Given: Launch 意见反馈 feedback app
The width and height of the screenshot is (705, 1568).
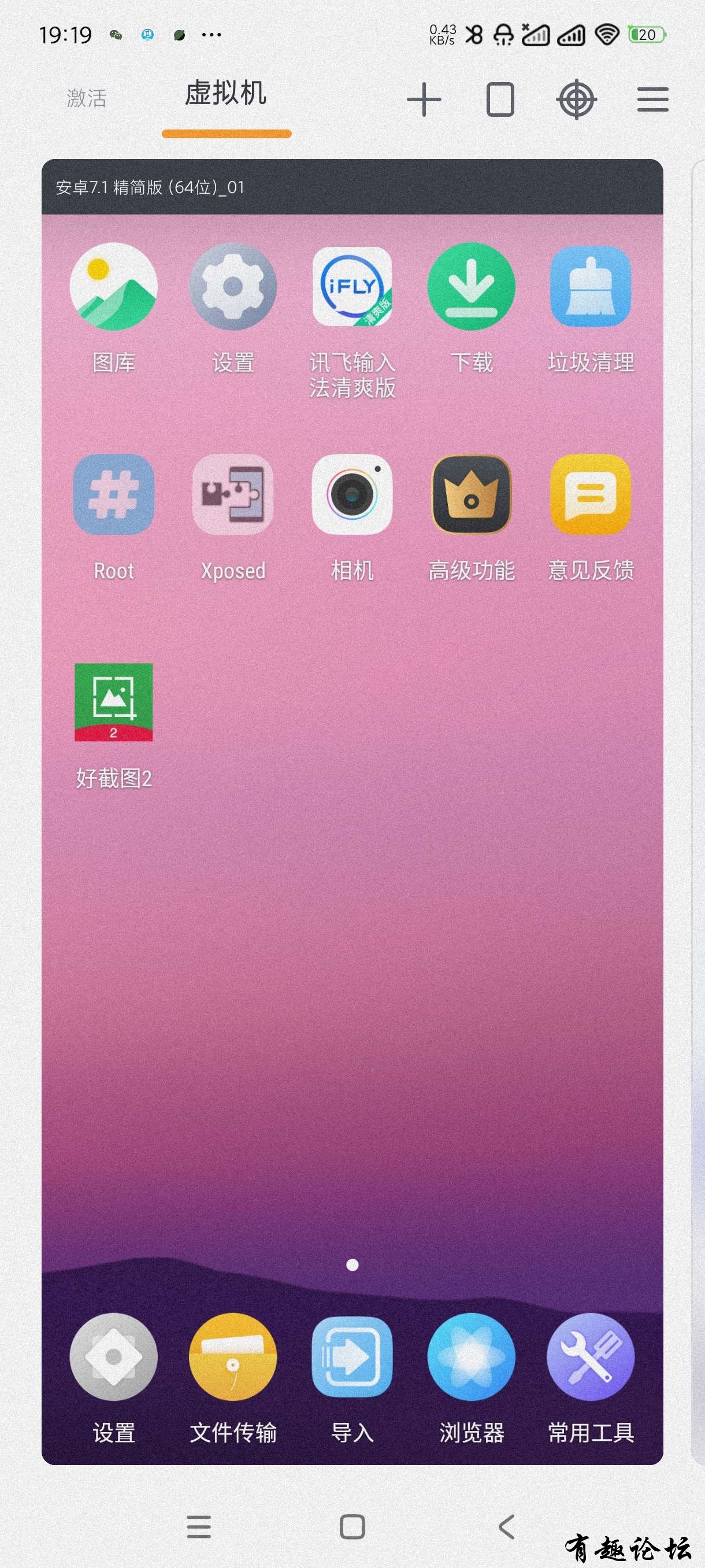Looking at the screenshot, I should tap(591, 494).
